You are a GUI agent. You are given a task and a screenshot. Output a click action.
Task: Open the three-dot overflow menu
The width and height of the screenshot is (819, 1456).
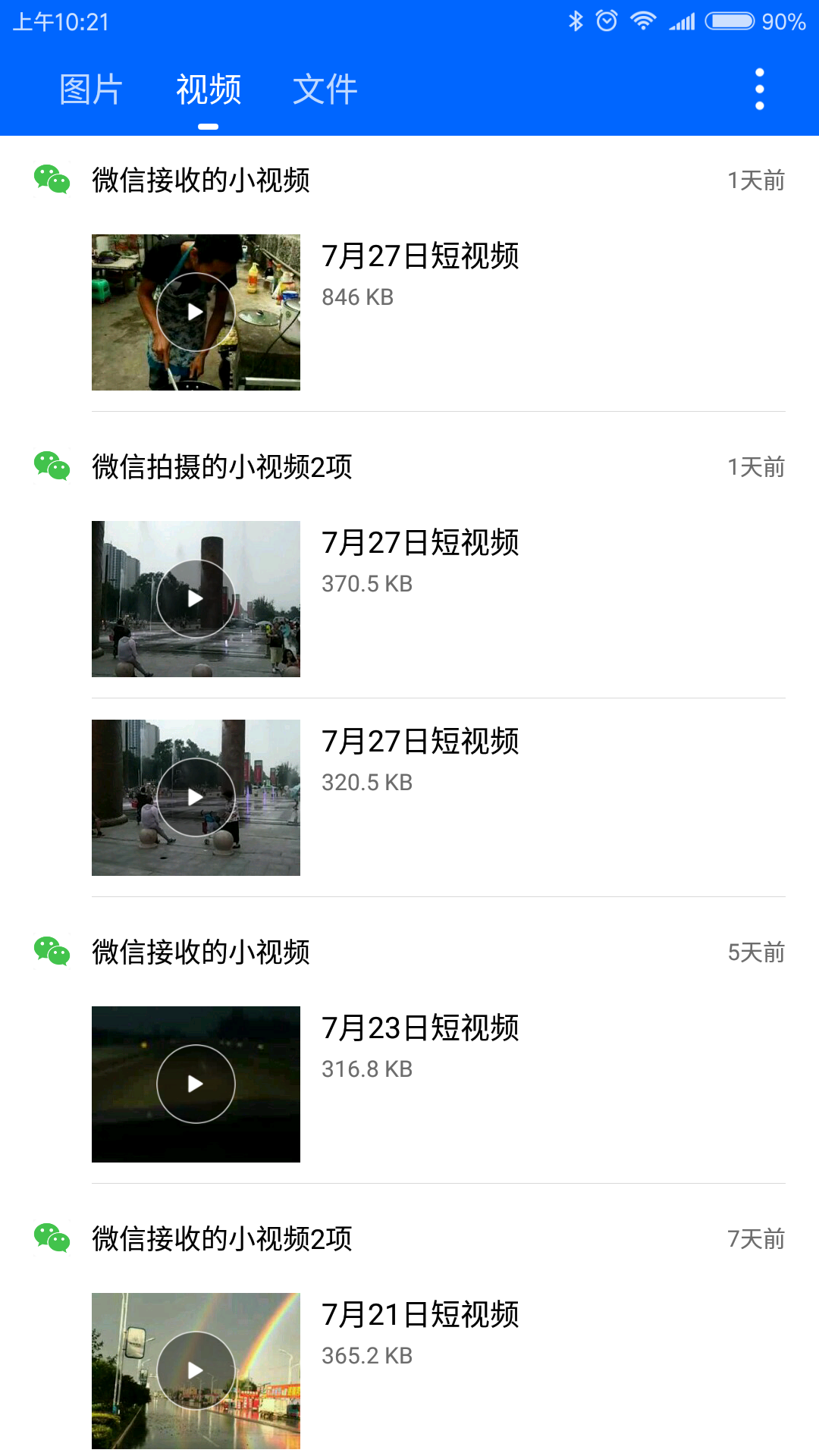[x=759, y=89]
